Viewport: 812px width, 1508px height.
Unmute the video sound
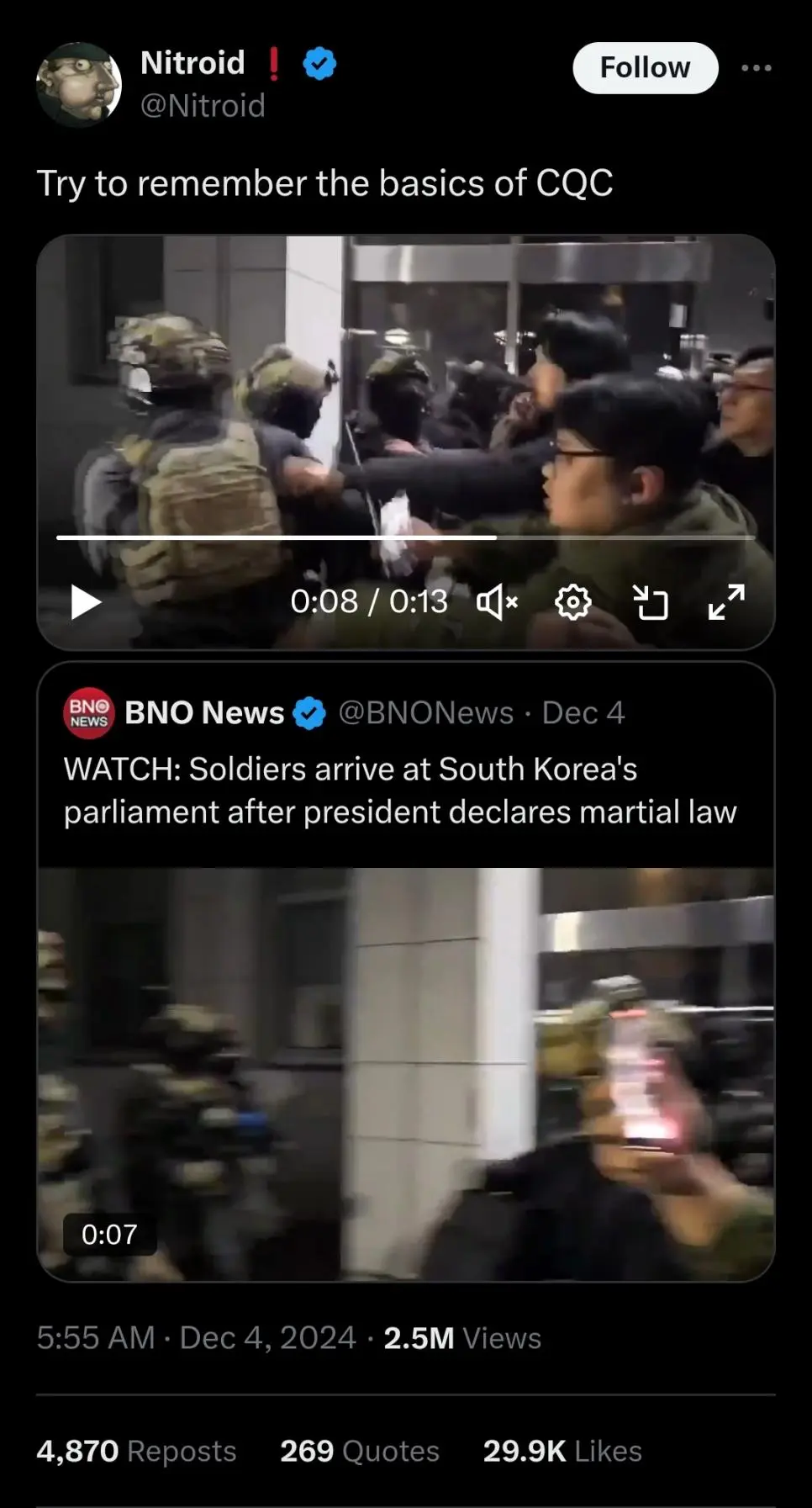[498, 602]
